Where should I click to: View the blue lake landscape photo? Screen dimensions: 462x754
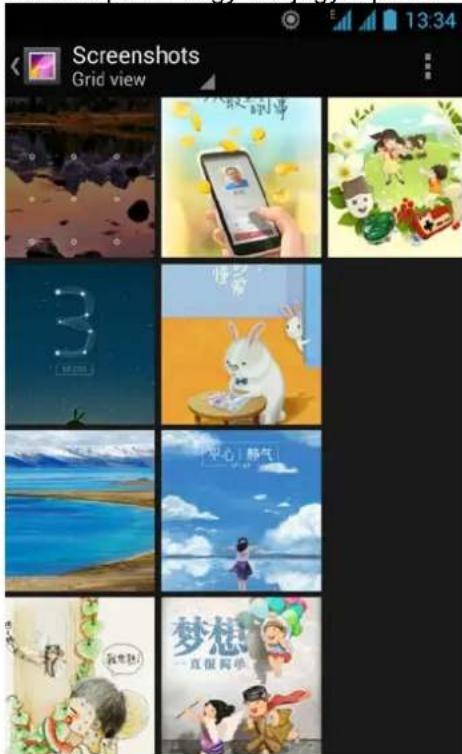pos(80,511)
